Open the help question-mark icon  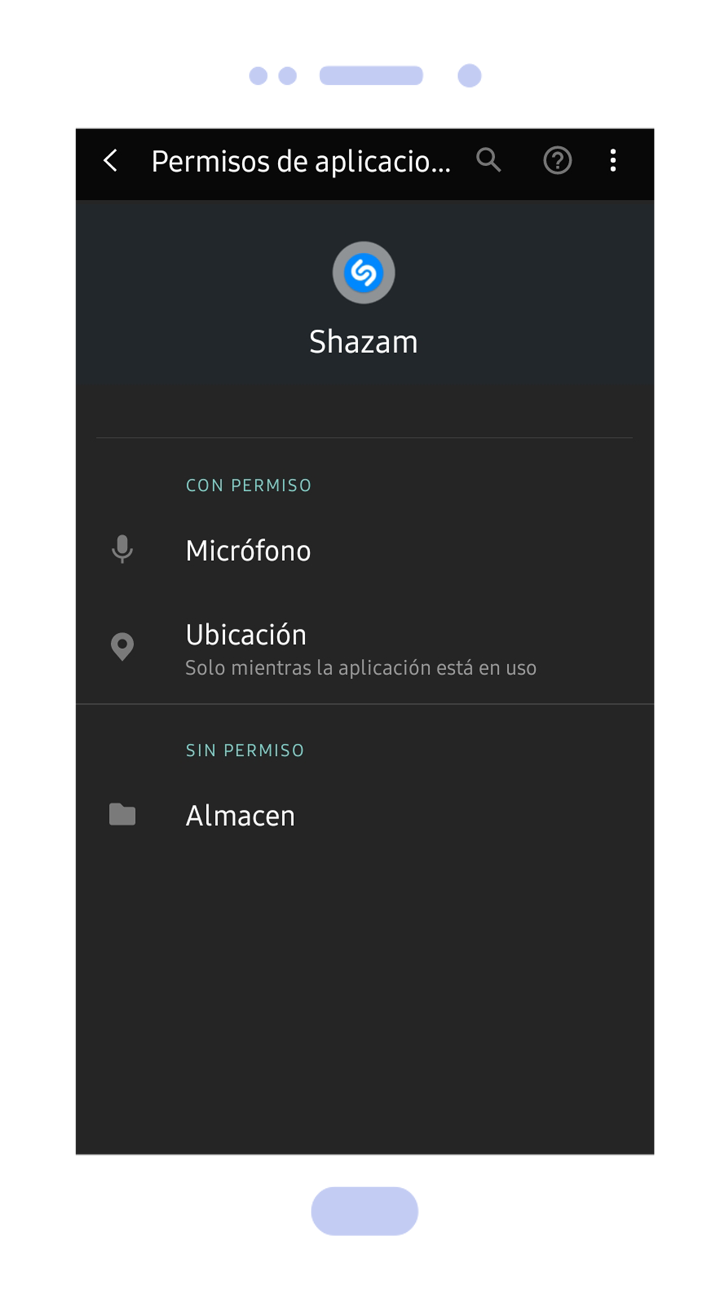click(557, 160)
